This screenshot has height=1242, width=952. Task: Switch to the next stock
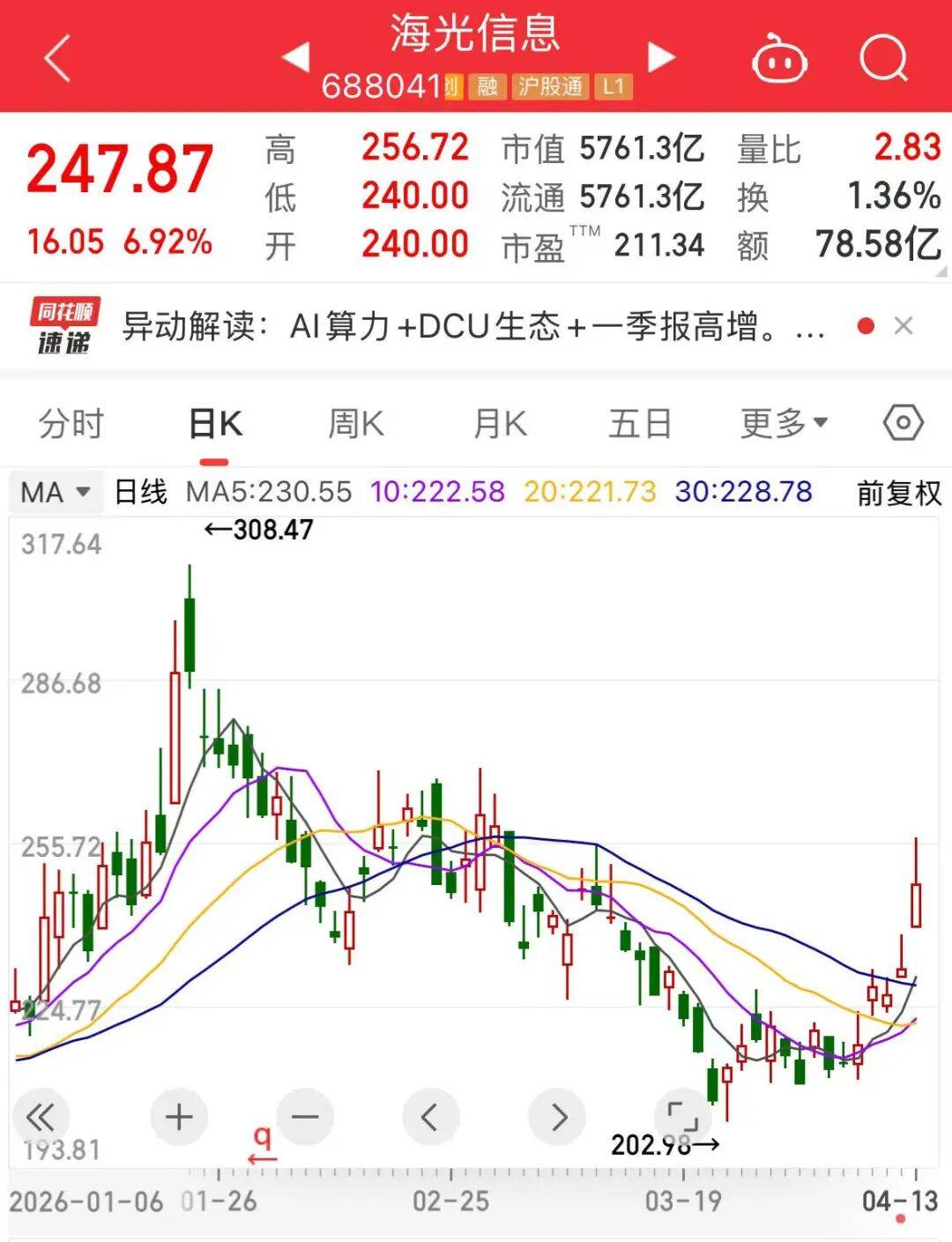660,57
